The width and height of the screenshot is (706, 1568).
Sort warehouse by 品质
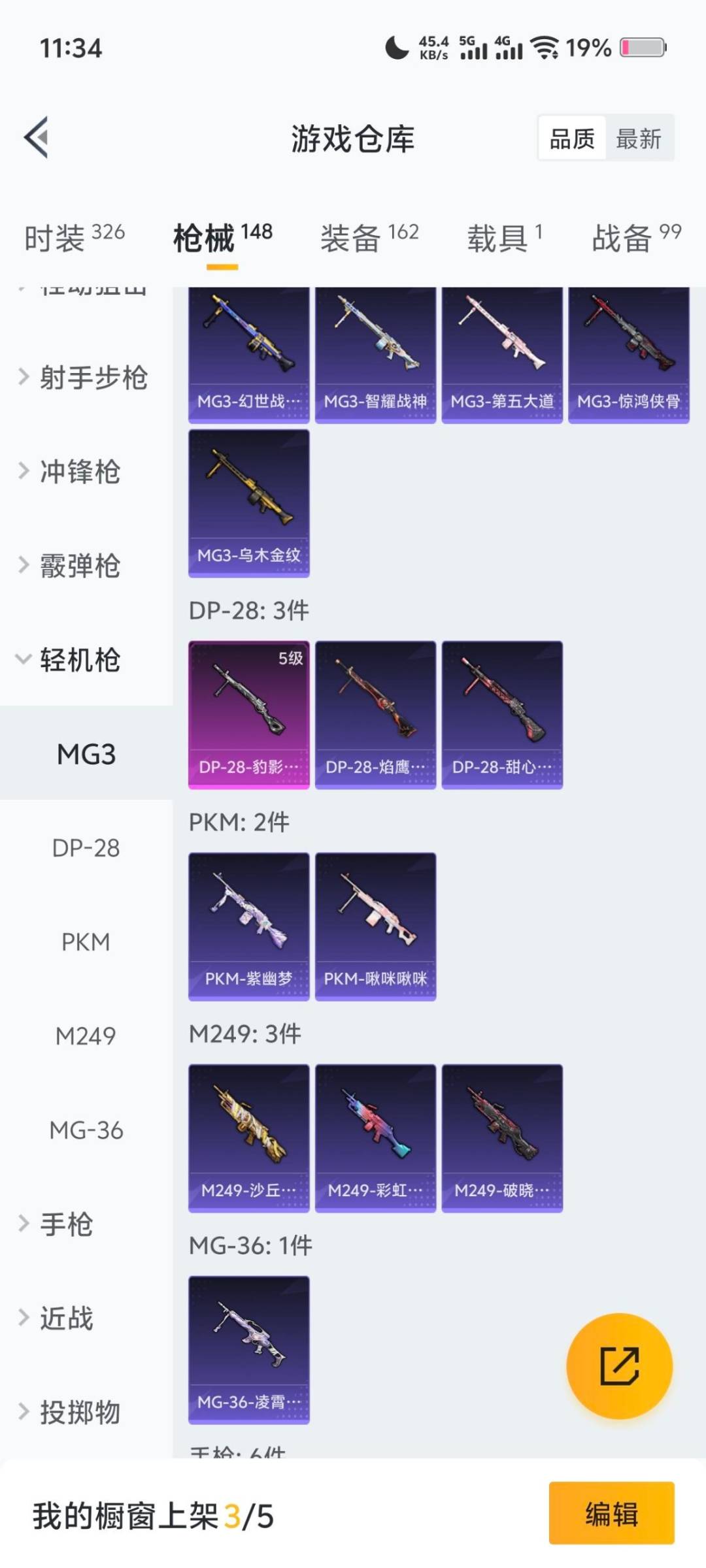(x=572, y=139)
